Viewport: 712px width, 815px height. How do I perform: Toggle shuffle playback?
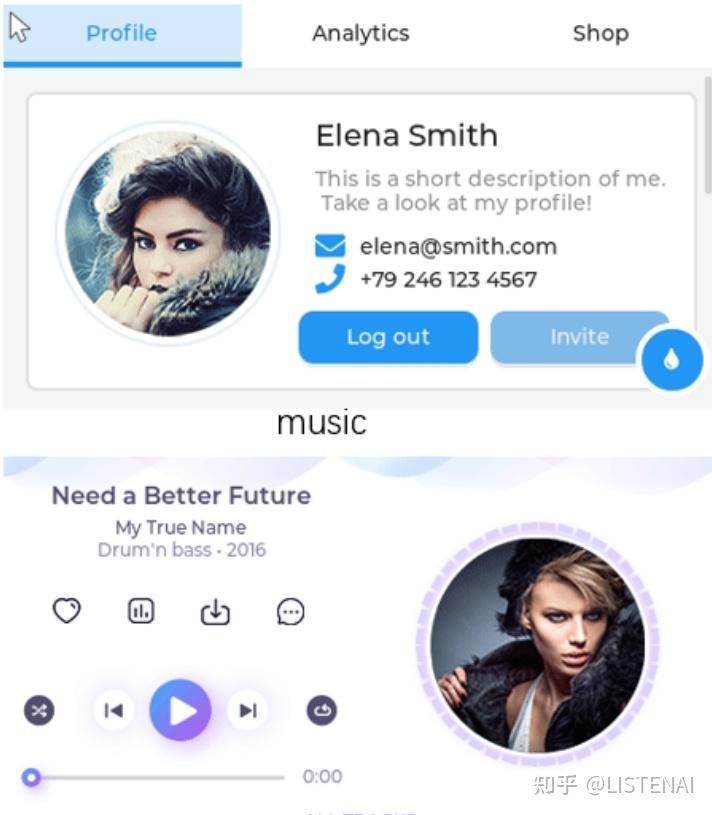coord(39,711)
